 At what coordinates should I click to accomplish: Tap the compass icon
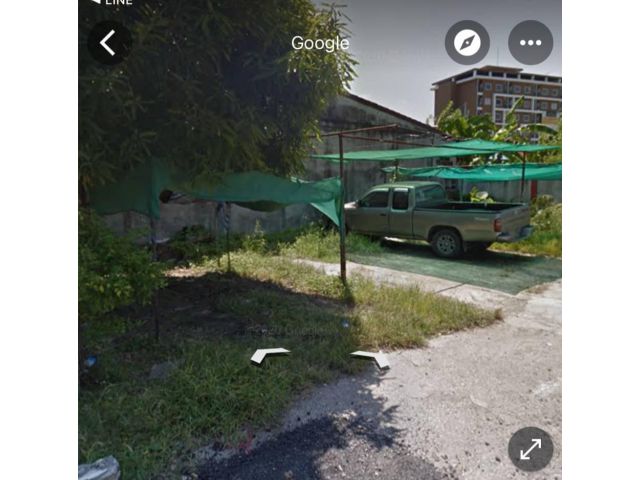tap(467, 43)
